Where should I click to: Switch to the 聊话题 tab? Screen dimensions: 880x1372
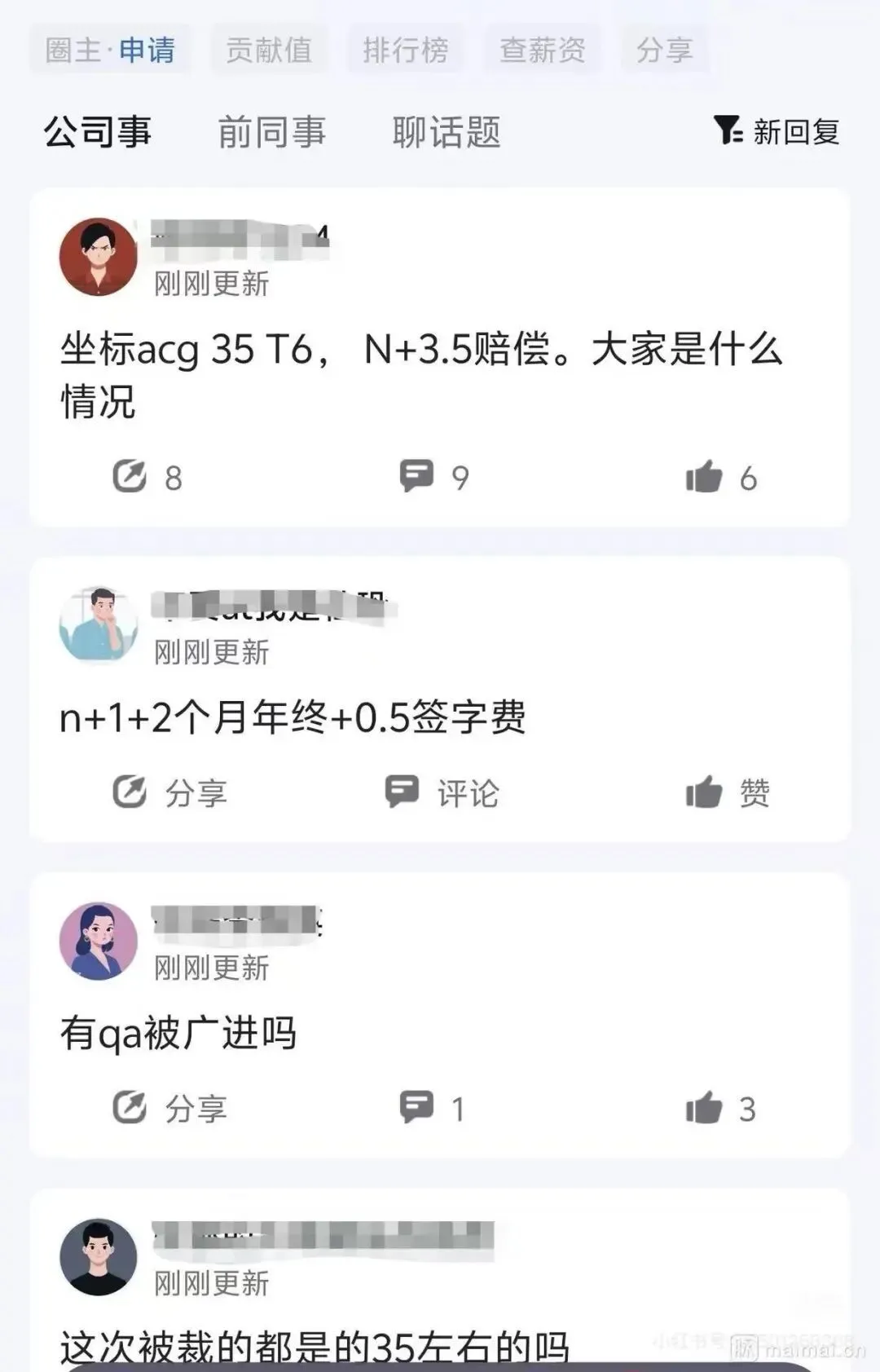[447, 132]
